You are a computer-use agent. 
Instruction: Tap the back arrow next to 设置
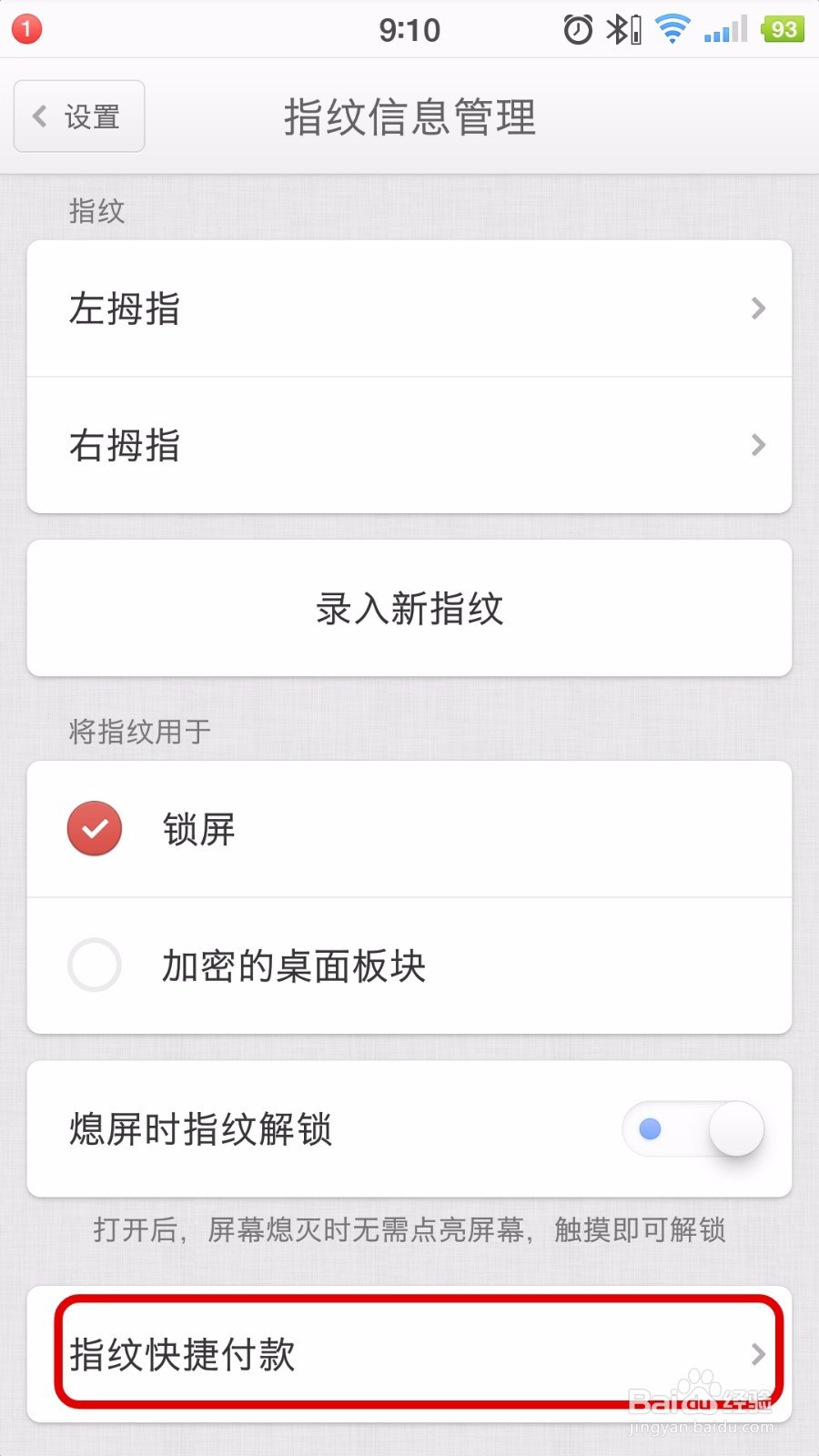pos(38,116)
